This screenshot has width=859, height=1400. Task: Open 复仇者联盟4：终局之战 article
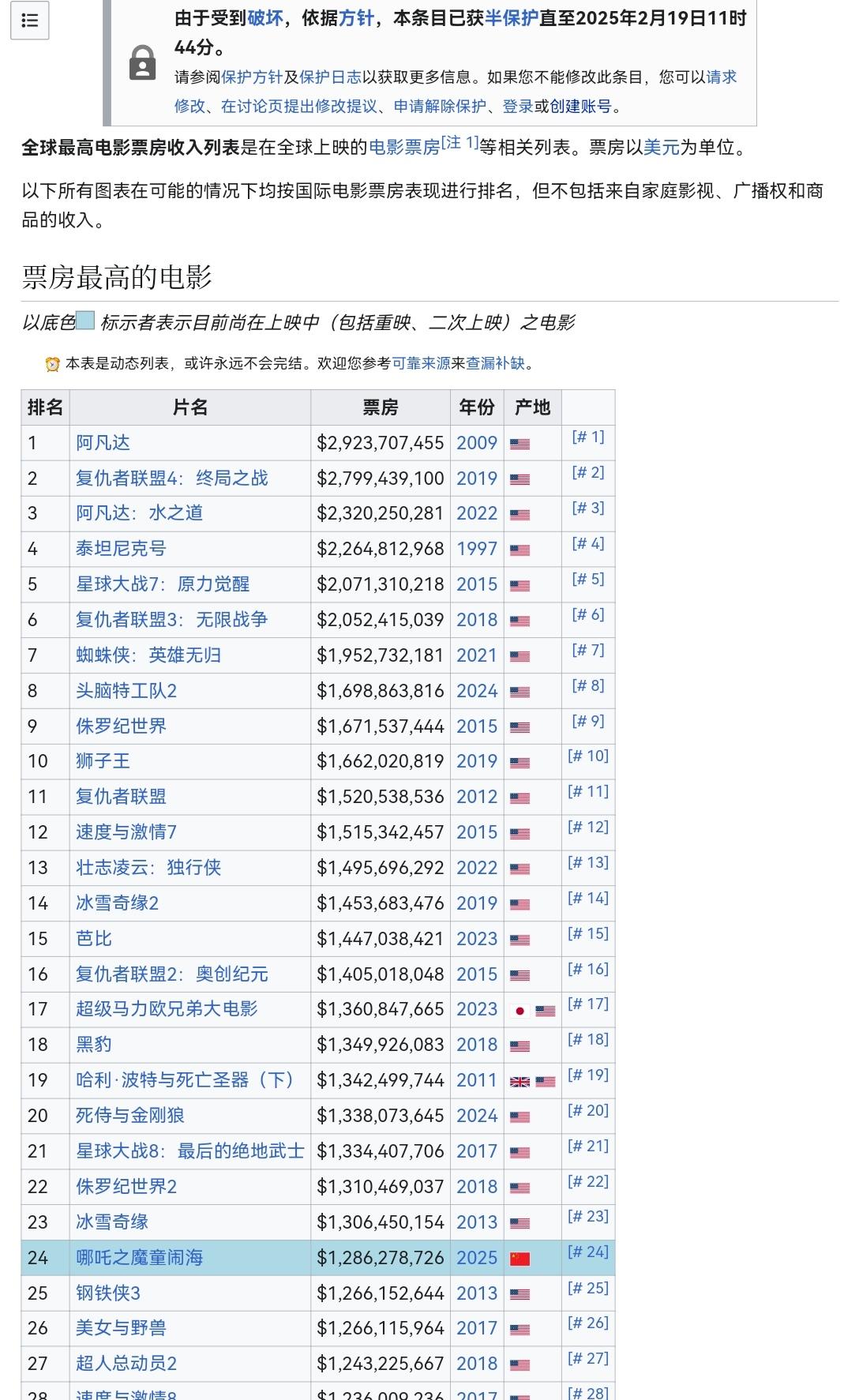point(171,479)
